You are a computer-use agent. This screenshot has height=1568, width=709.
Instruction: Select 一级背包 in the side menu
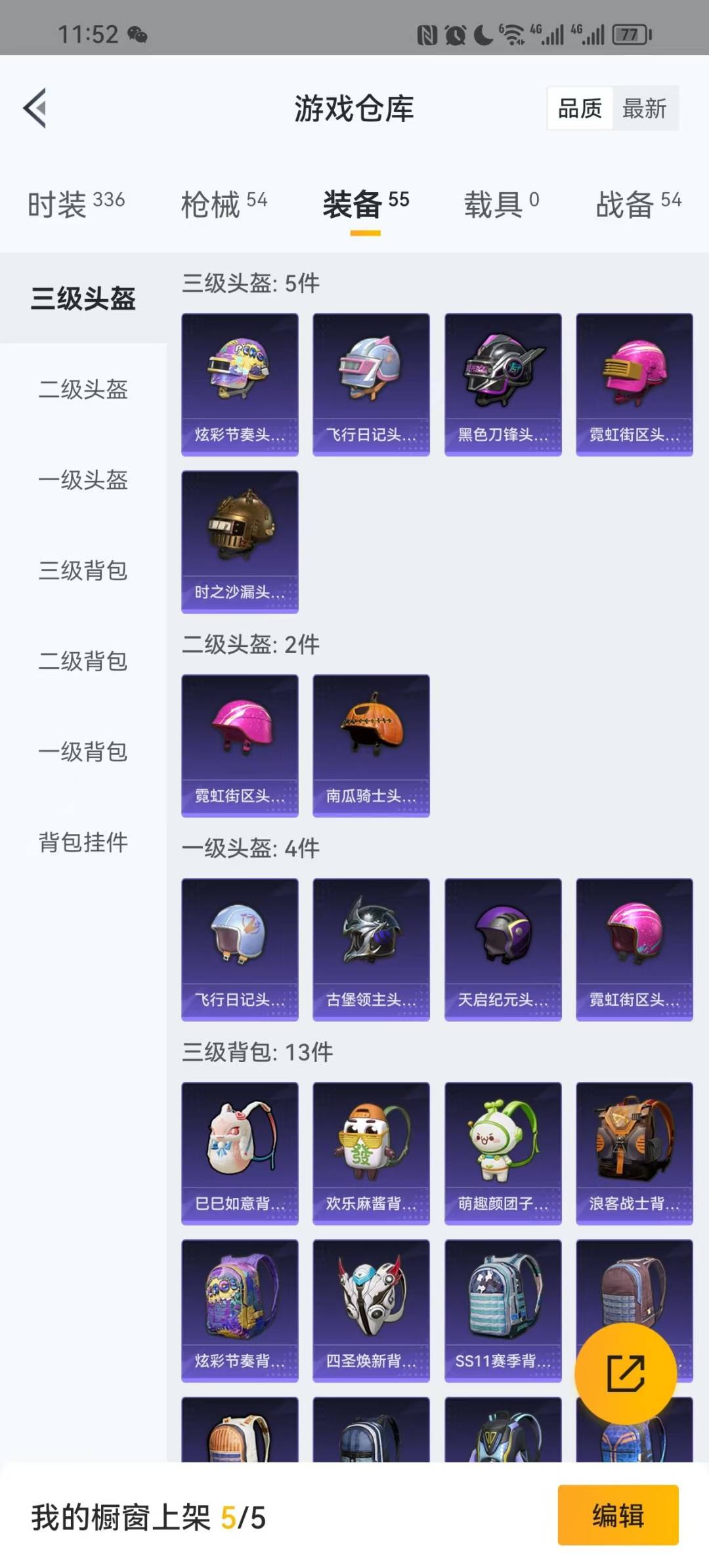point(83,751)
